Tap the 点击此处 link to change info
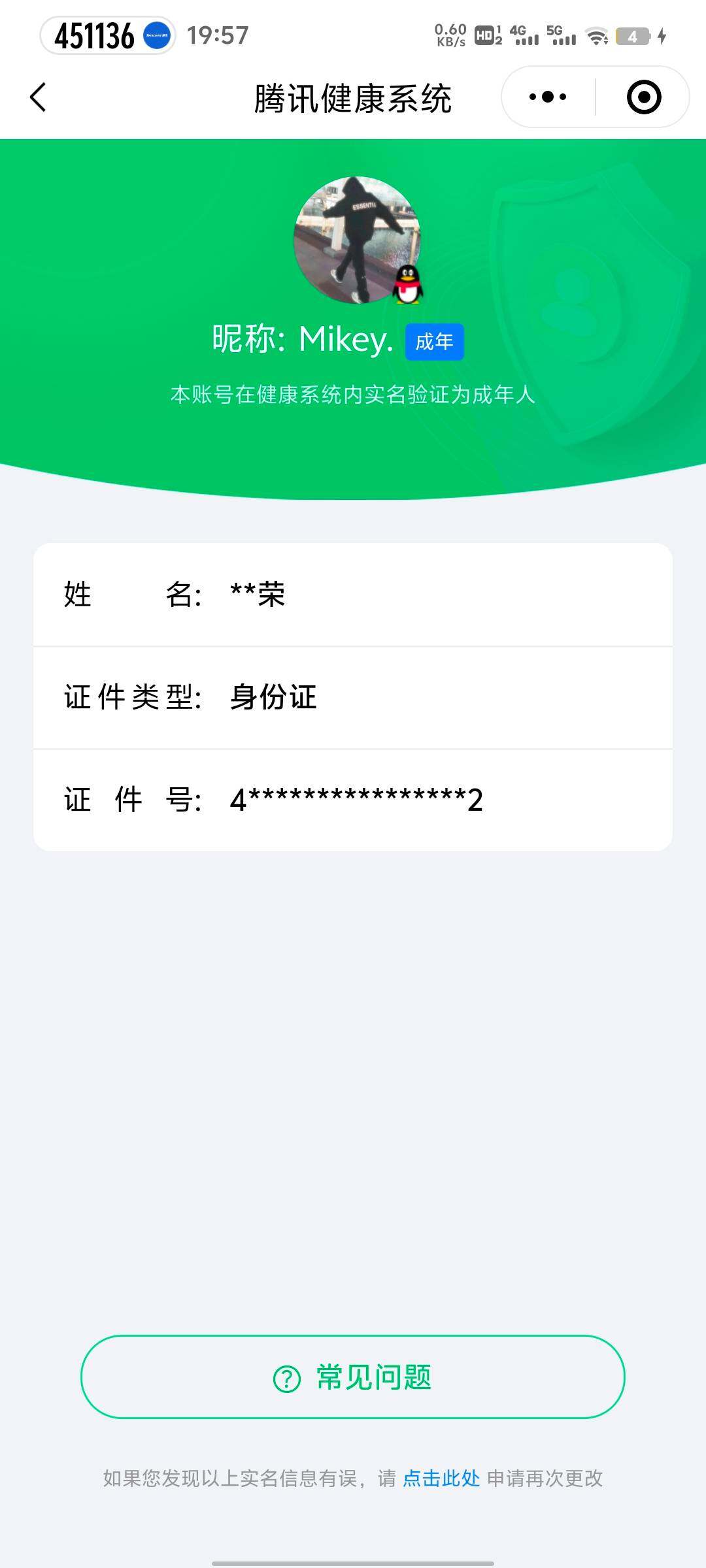The width and height of the screenshot is (706, 1568). pos(441,1478)
